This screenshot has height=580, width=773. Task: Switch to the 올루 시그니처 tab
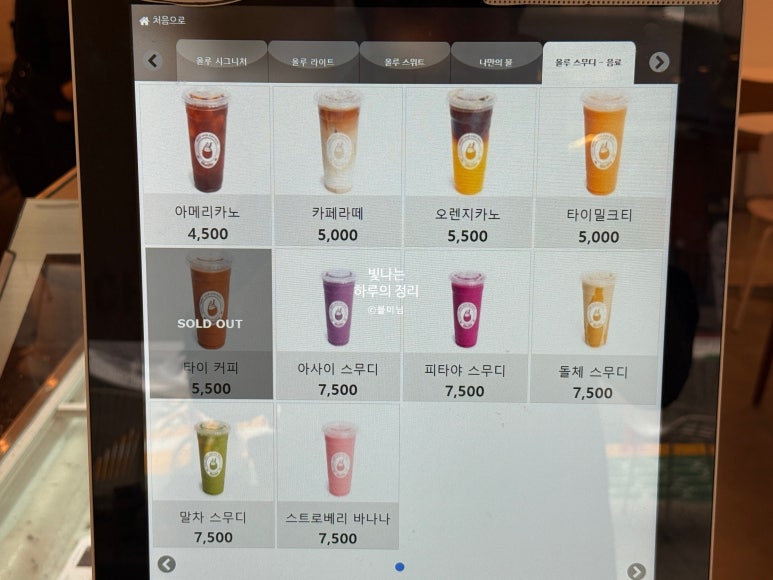pos(221,62)
